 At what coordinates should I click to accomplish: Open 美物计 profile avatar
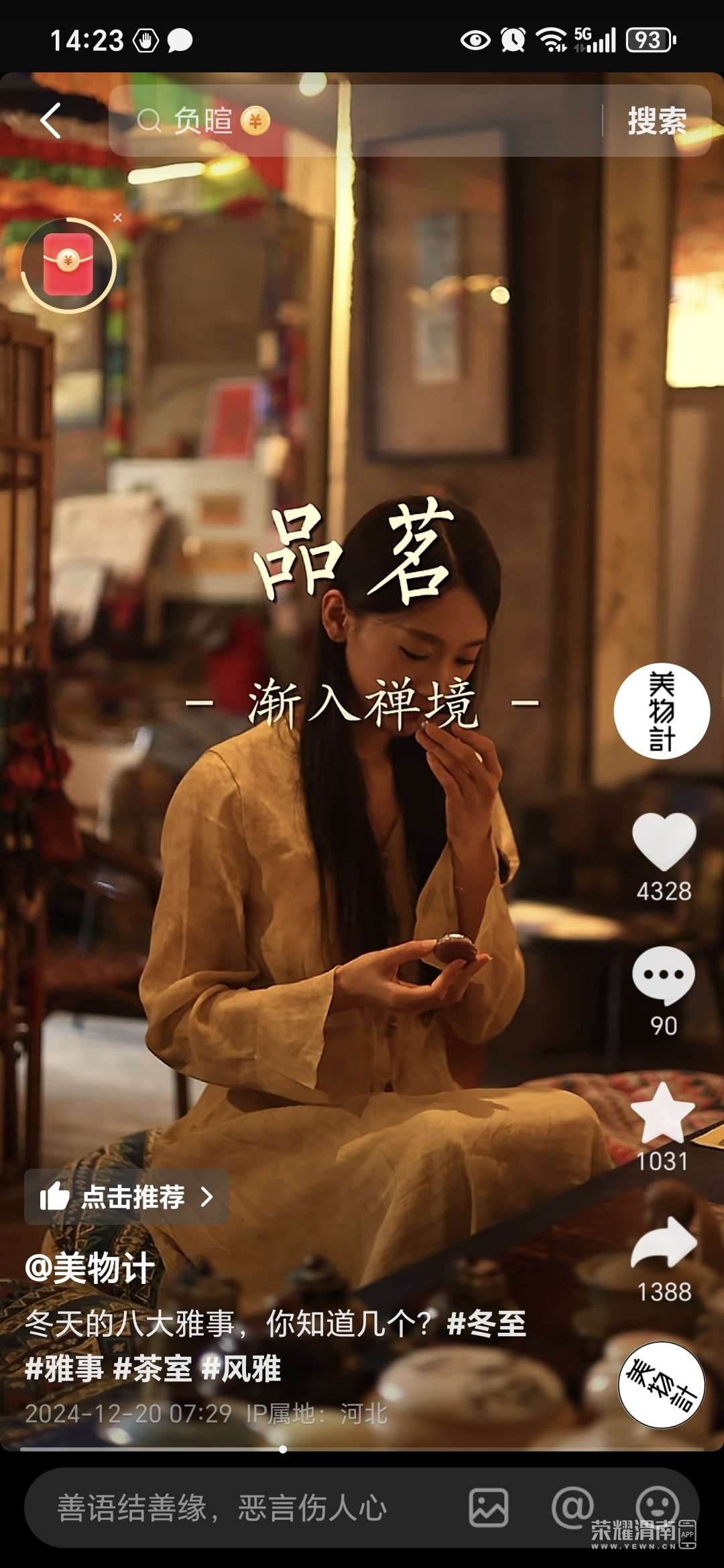661,711
